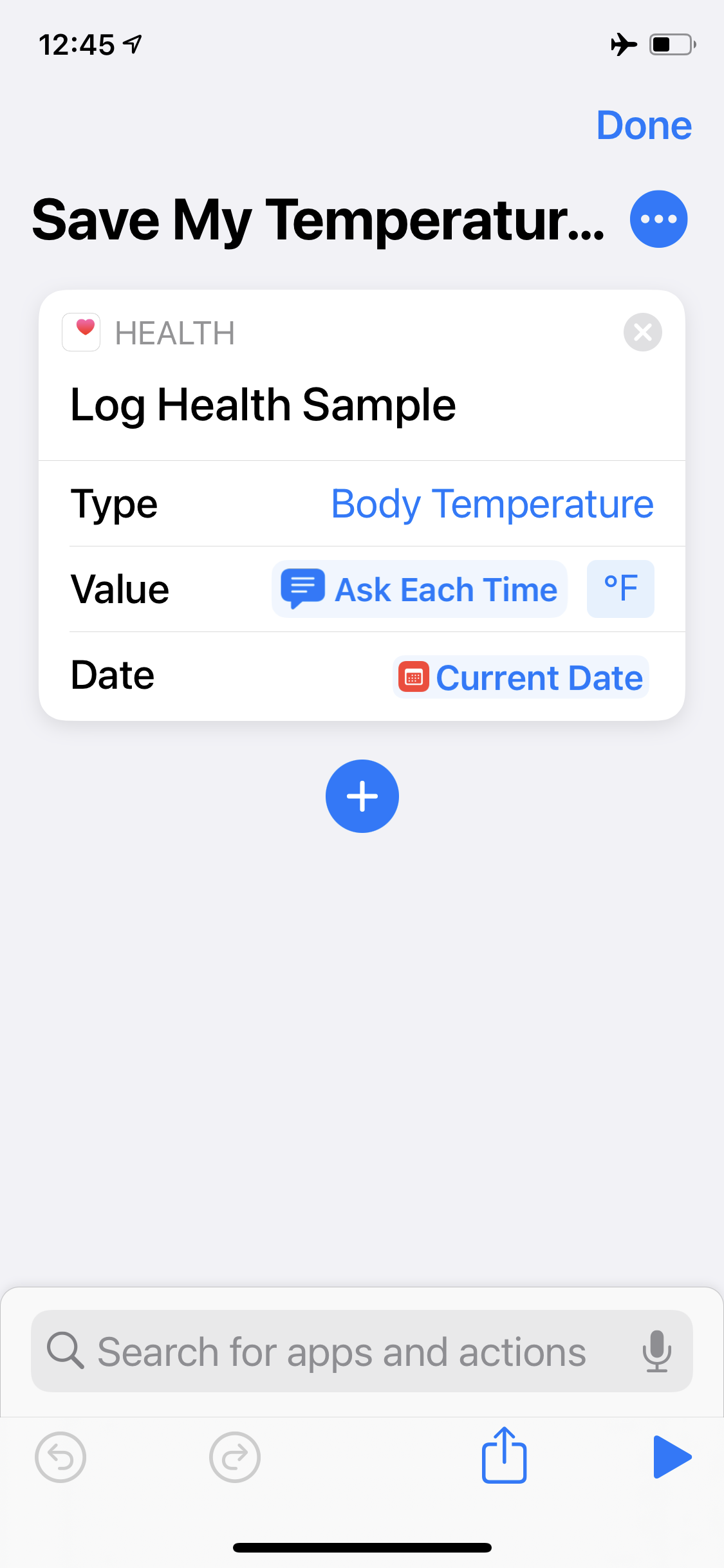The width and height of the screenshot is (724, 1568).
Task: Edit the Current Date variable
Action: click(521, 677)
